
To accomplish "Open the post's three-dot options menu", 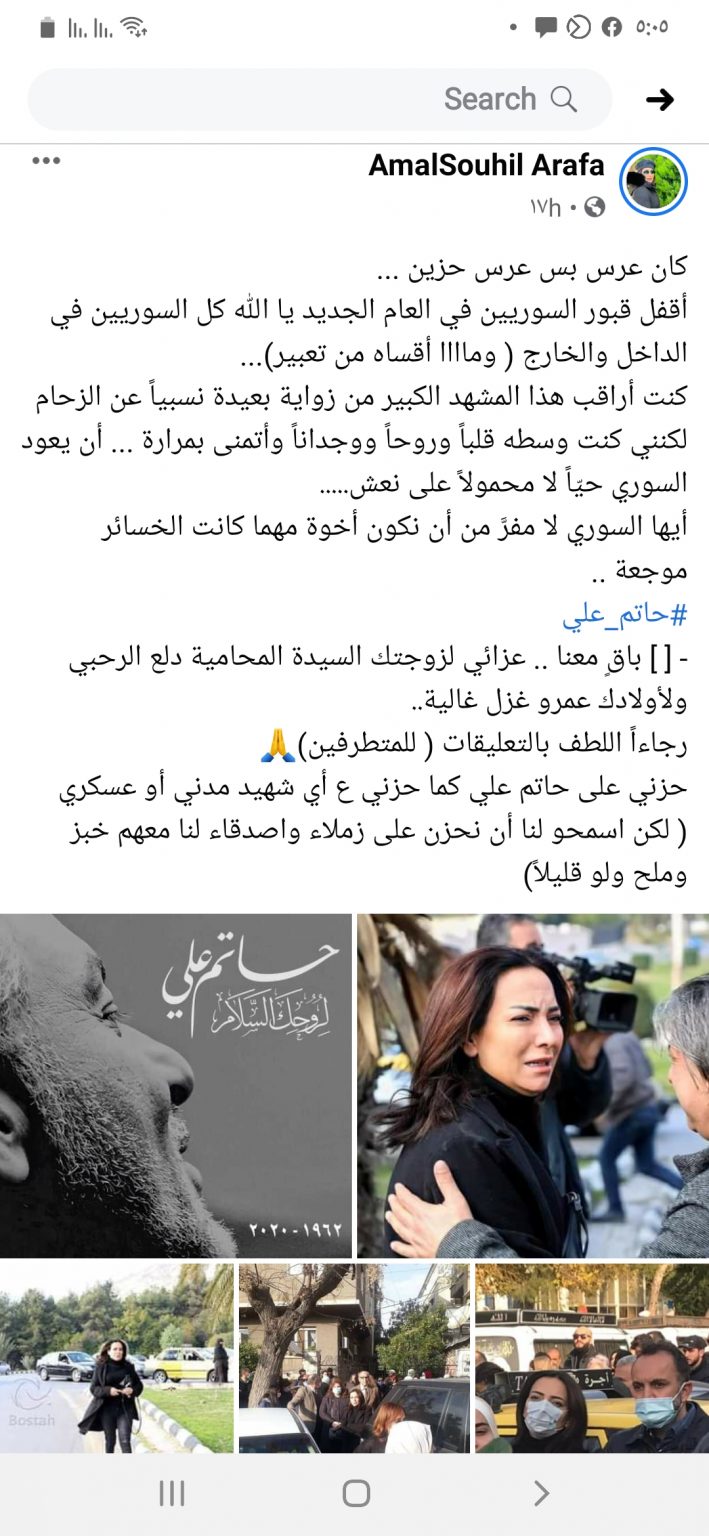I will coord(46,160).
